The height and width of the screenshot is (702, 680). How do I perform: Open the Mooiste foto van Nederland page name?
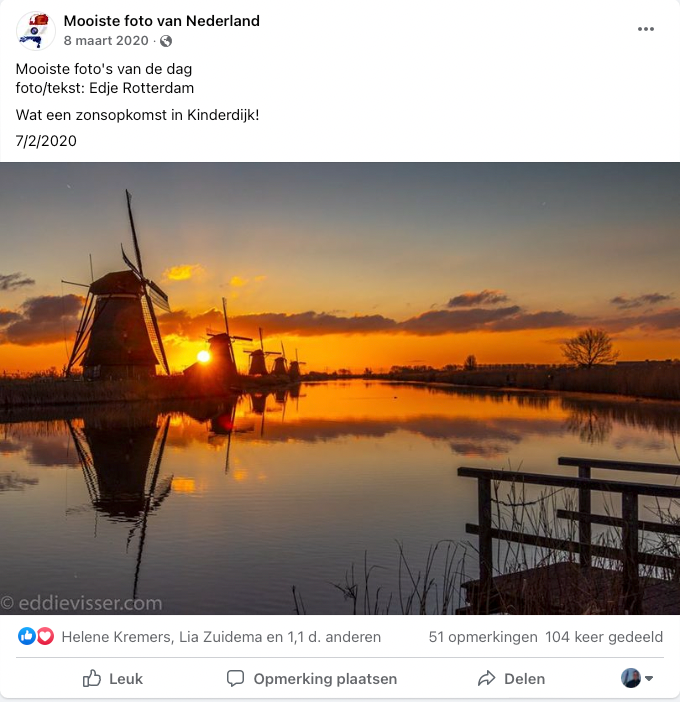(161, 20)
